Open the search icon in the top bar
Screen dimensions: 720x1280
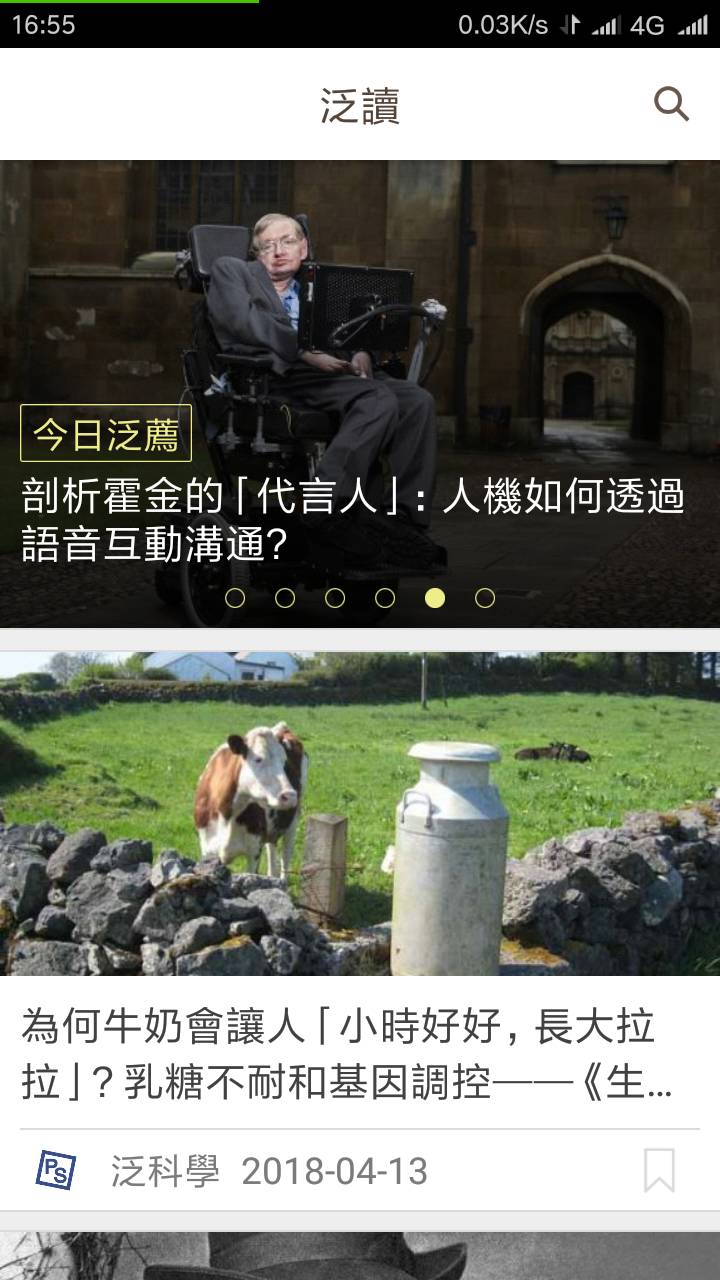coord(671,104)
